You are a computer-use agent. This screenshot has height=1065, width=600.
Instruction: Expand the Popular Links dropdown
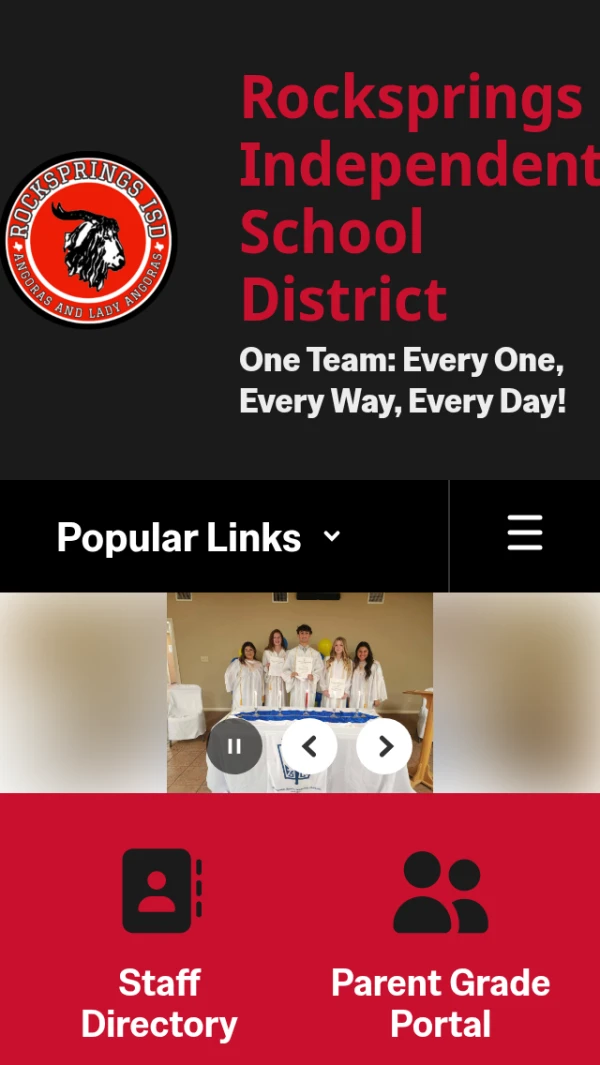click(x=200, y=537)
